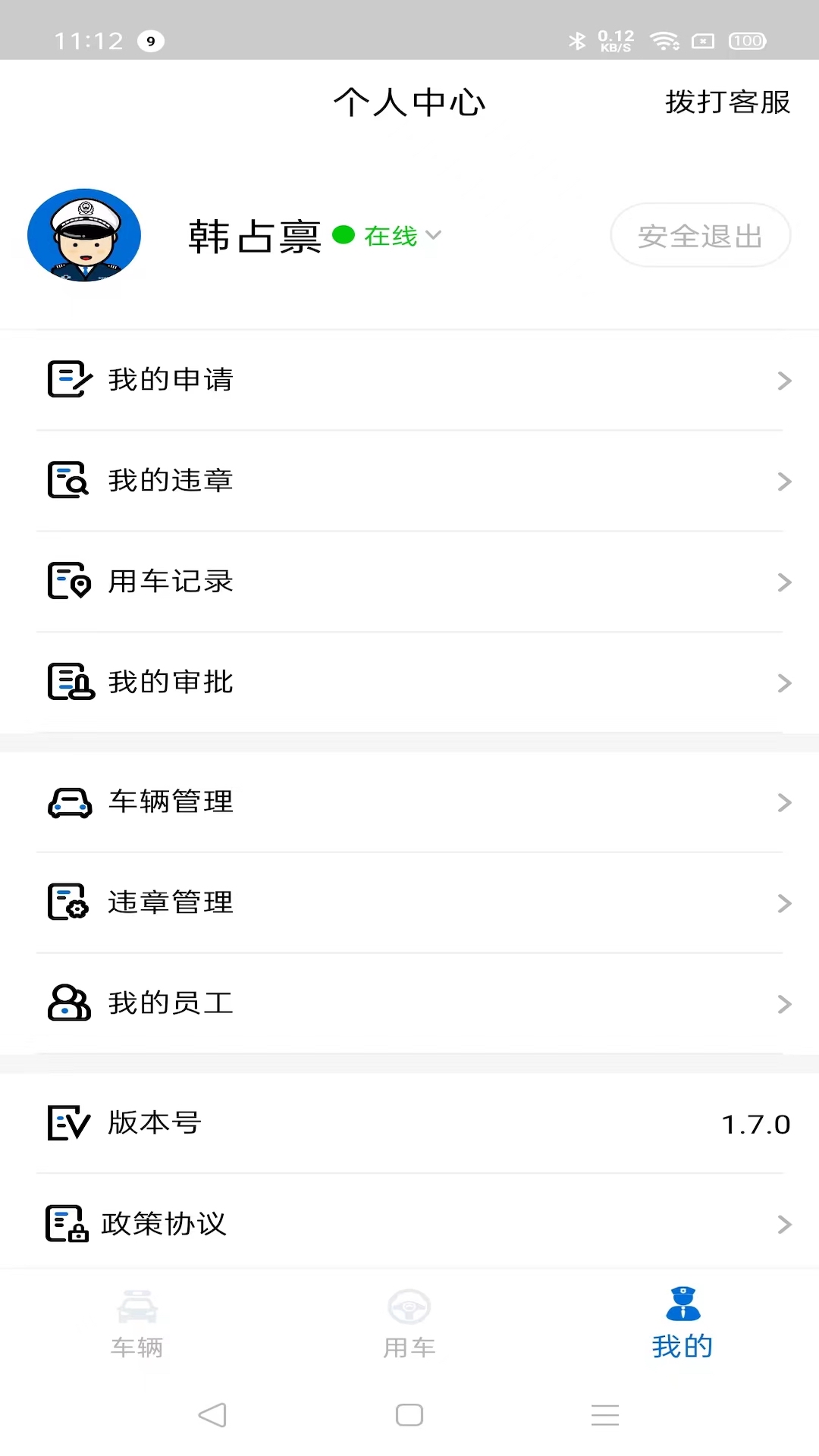The width and height of the screenshot is (819, 1456).
Task: Select the 用车记录 location record icon
Action: click(69, 581)
